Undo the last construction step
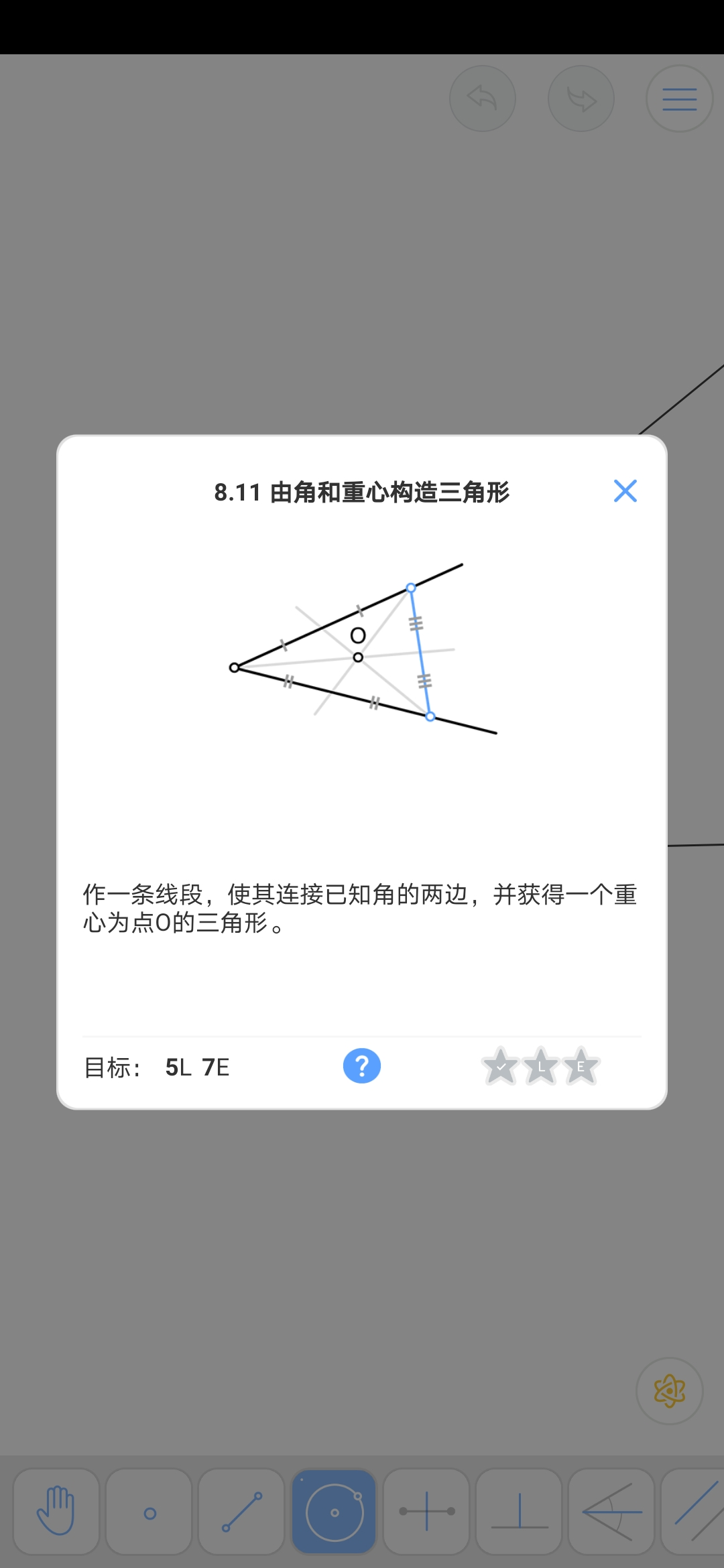The image size is (724, 1568). click(483, 99)
